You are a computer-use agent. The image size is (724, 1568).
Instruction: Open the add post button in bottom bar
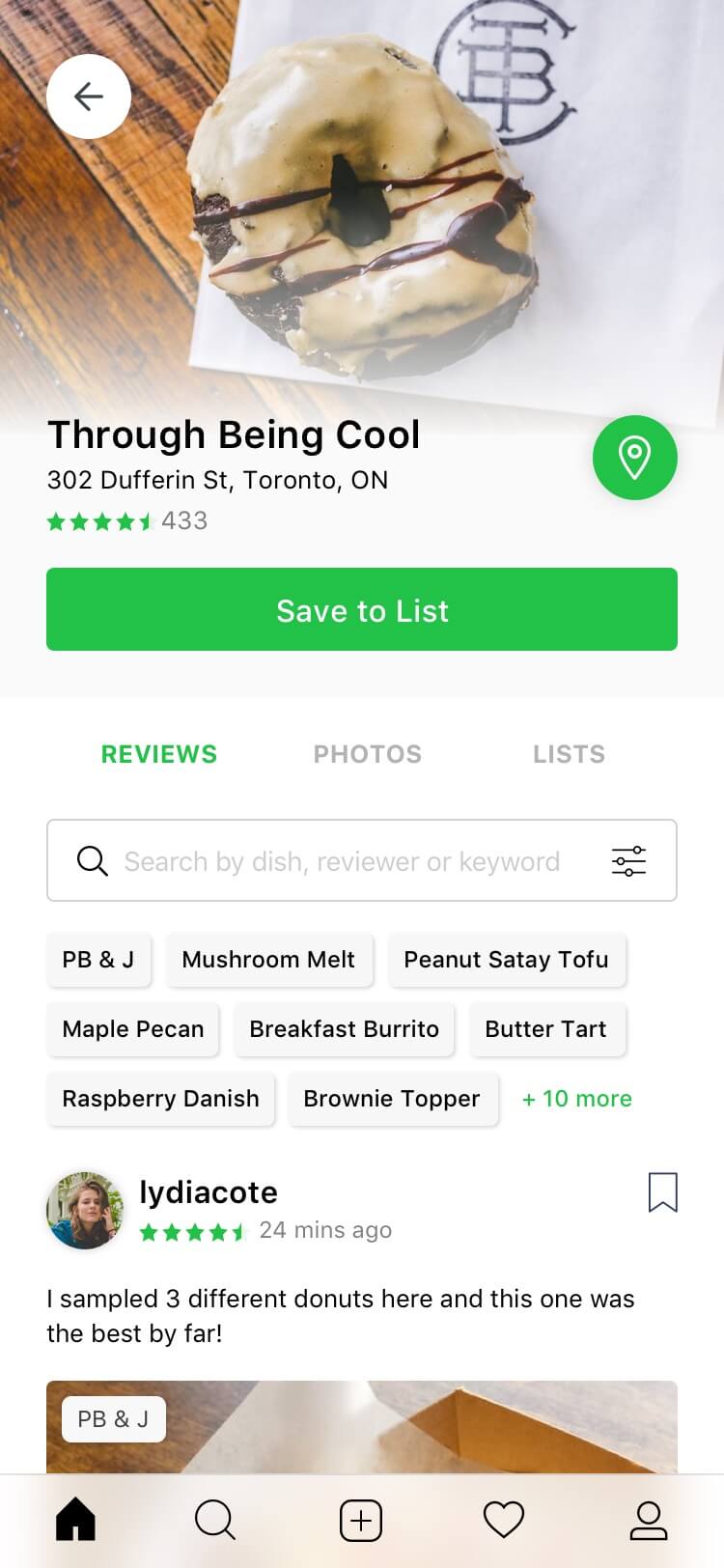pos(361,1521)
